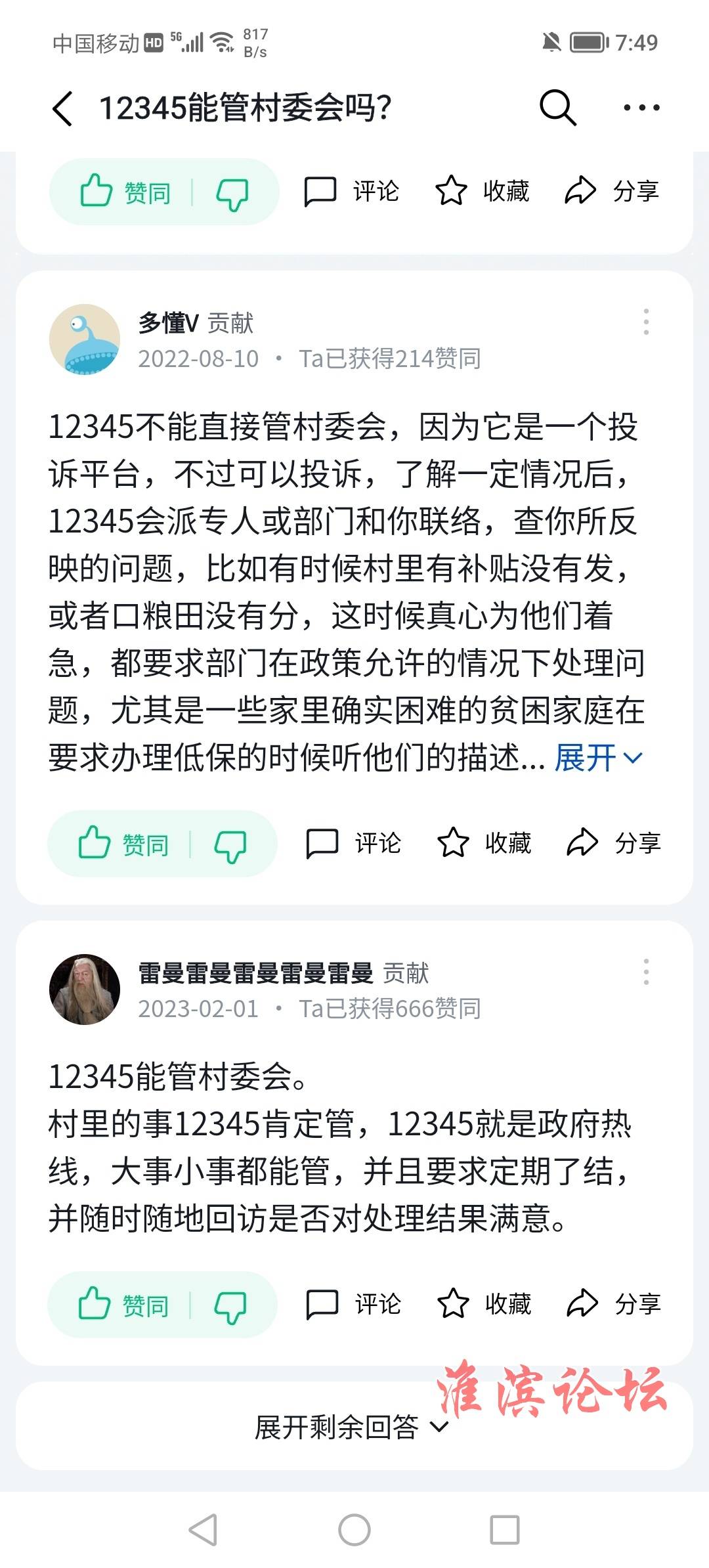The height and width of the screenshot is (1568, 709).
Task: Comment on 雷曼雷曼雷曼雷曼雷曼's answer
Action: [354, 1305]
